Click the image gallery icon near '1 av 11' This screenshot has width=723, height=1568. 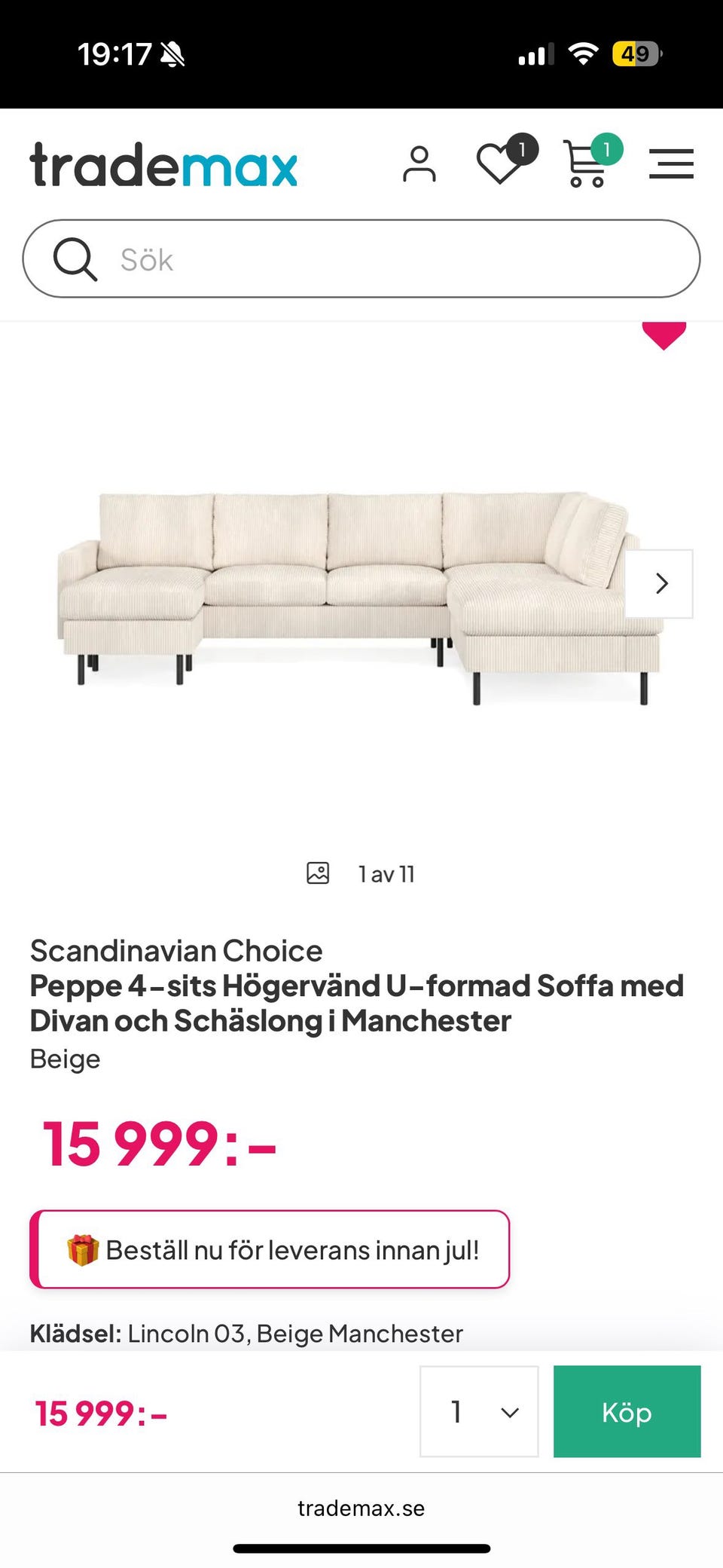(x=318, y=873)
